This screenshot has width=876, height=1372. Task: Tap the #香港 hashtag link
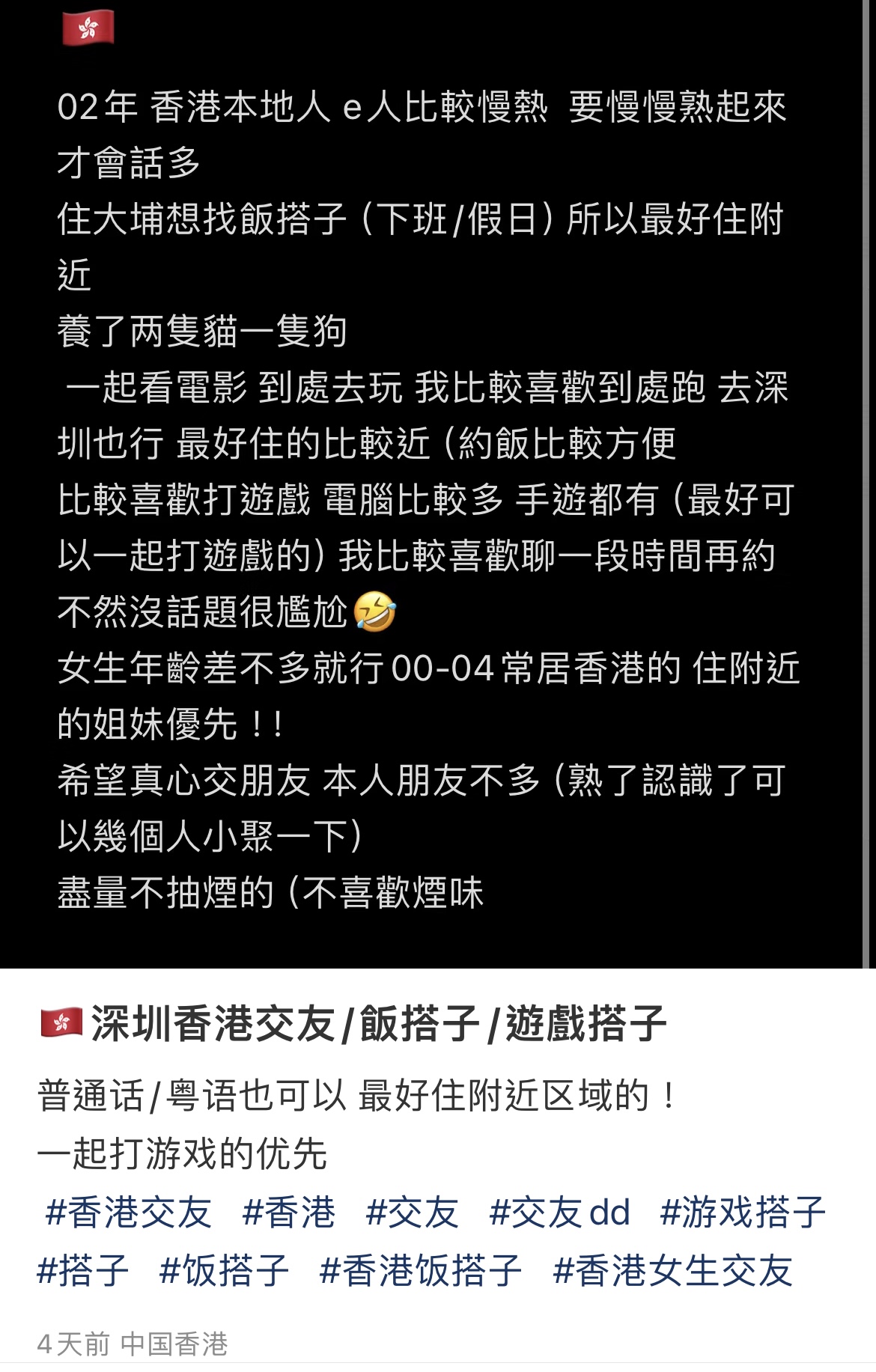pyautogui.click(x=289, y=1213)
